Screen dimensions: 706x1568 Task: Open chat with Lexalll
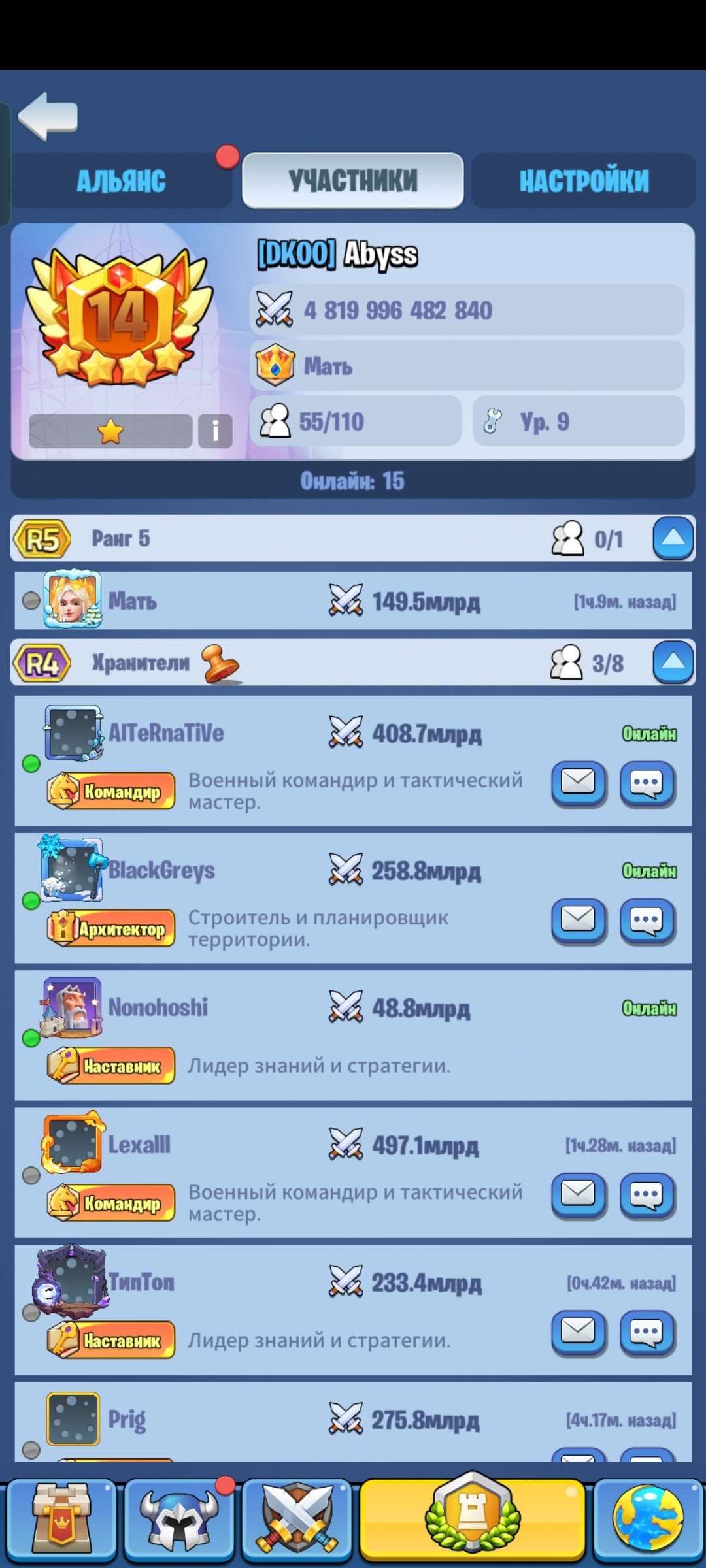click(647, 1194)
